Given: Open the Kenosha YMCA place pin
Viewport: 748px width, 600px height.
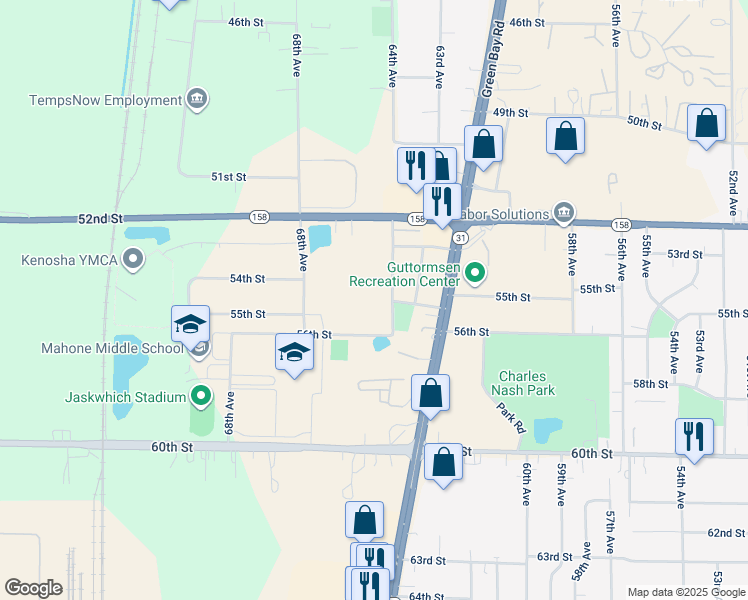Looking at the screenshot, I should tap(134, 261).
